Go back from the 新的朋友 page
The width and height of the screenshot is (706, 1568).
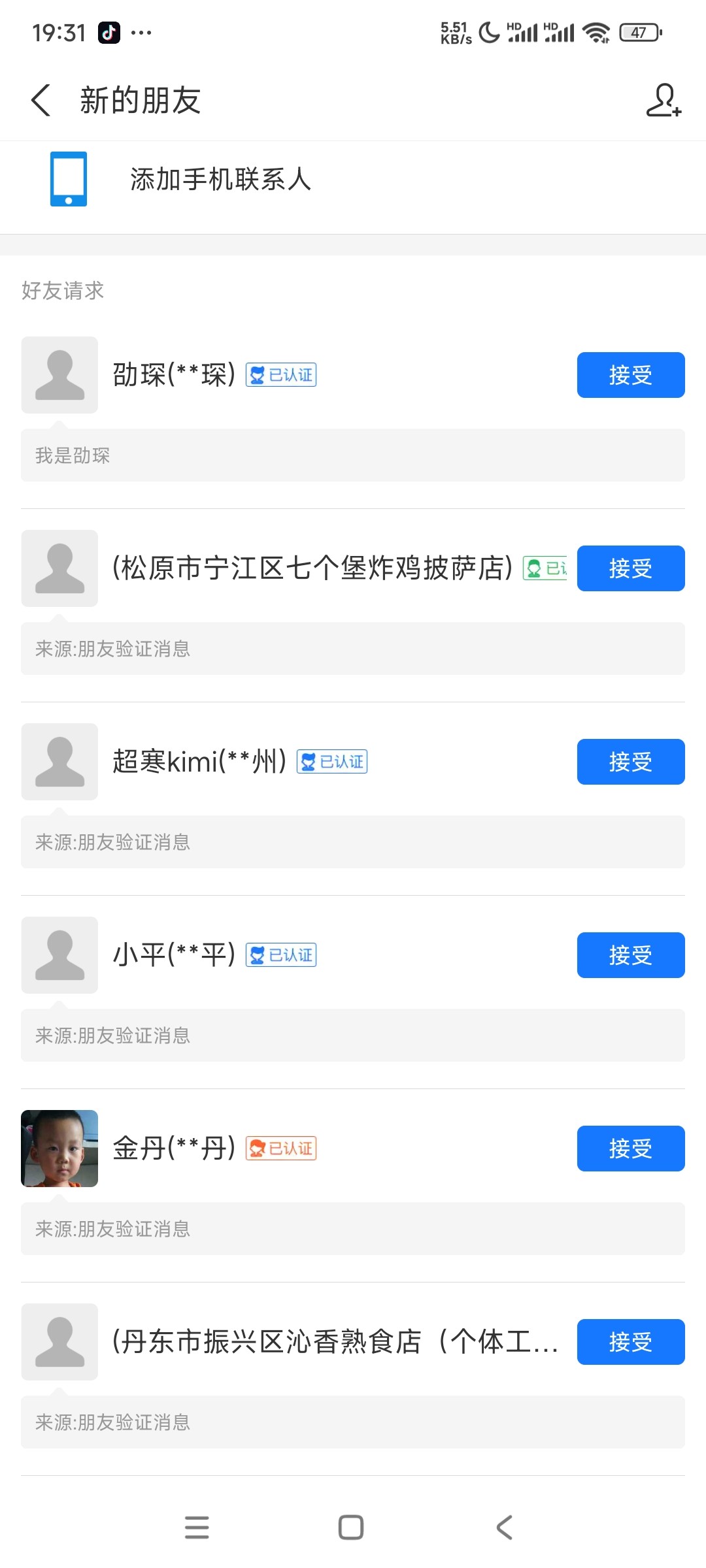(x=41, y=101)
